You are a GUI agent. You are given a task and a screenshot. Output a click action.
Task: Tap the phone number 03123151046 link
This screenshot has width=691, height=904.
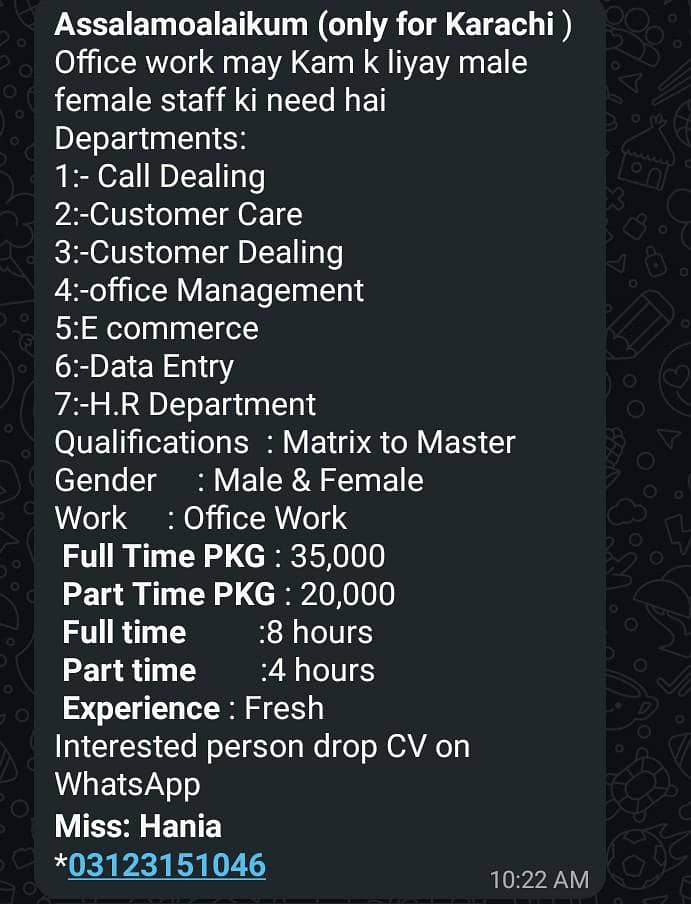[x=167, y=864]
